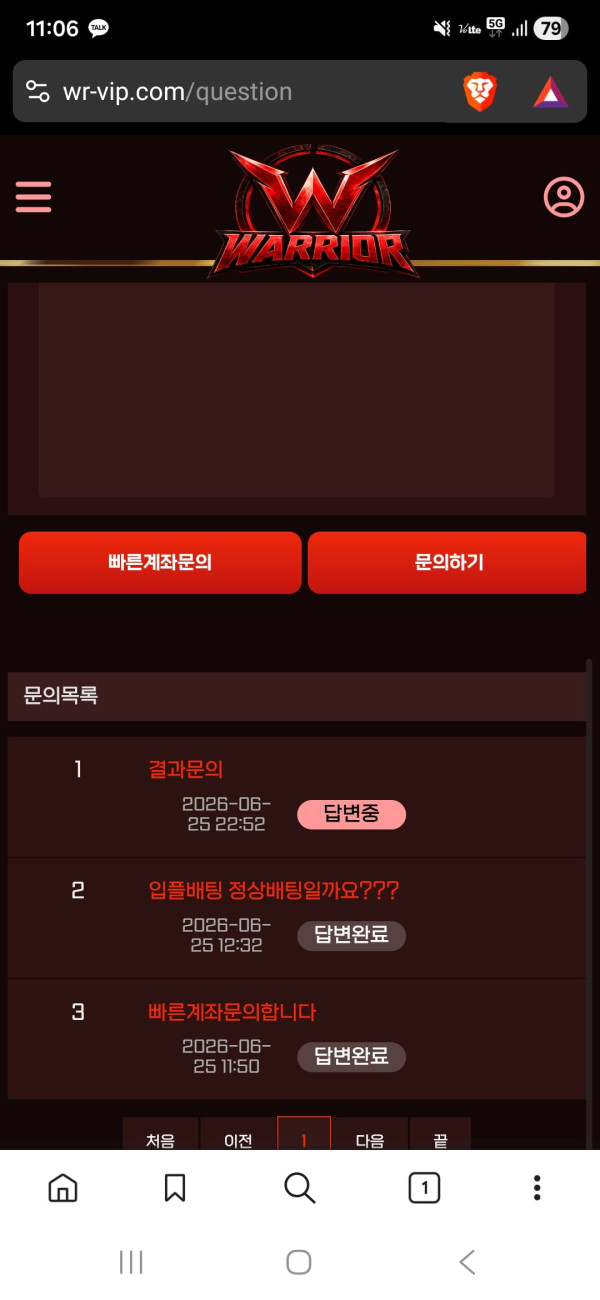
Task: Go to the 이전 previous page
Action: pyautogui.click(x=238, y=1137)
